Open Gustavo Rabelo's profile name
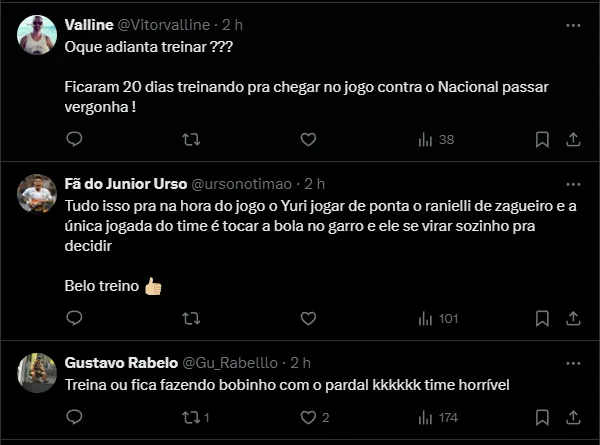 point(107,362)
